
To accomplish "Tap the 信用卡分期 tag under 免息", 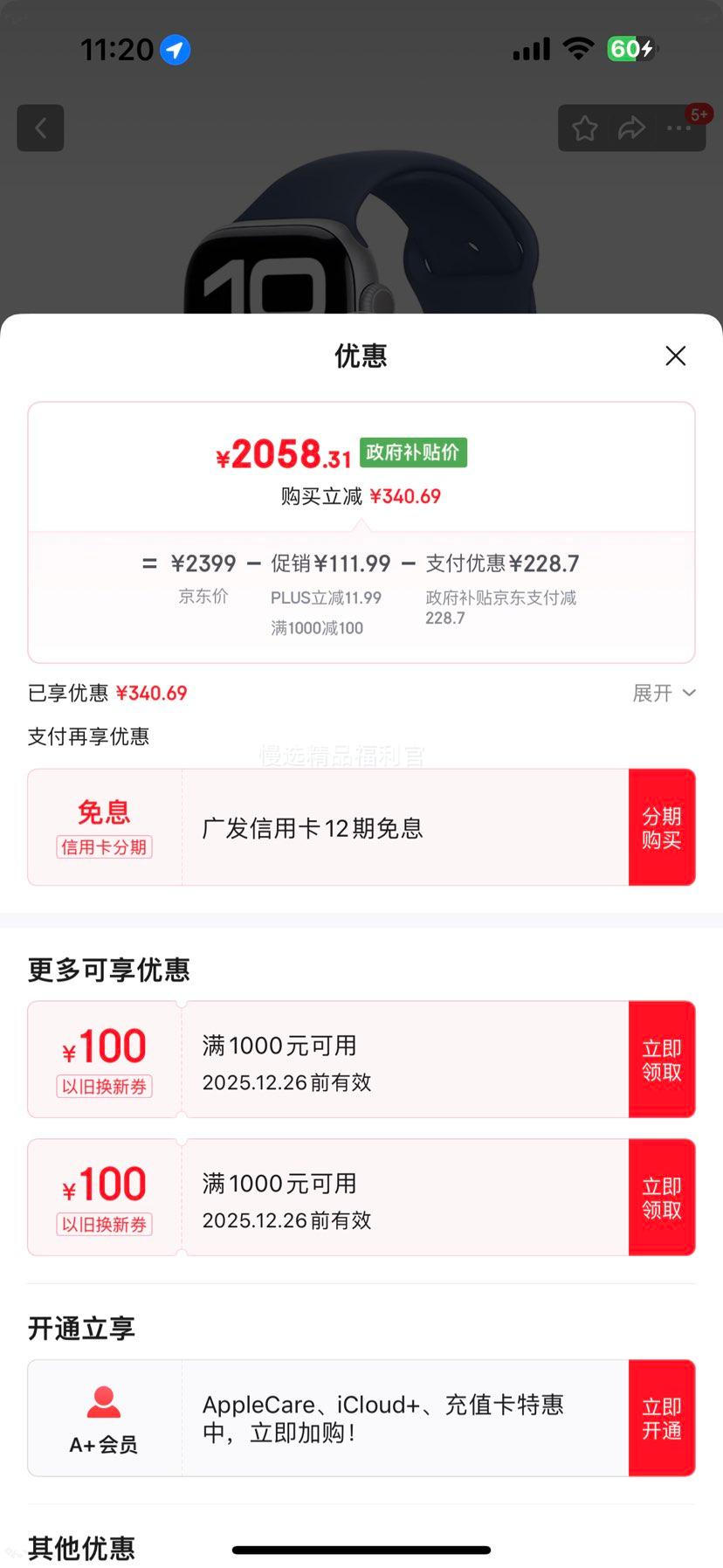I will point(103,846).
